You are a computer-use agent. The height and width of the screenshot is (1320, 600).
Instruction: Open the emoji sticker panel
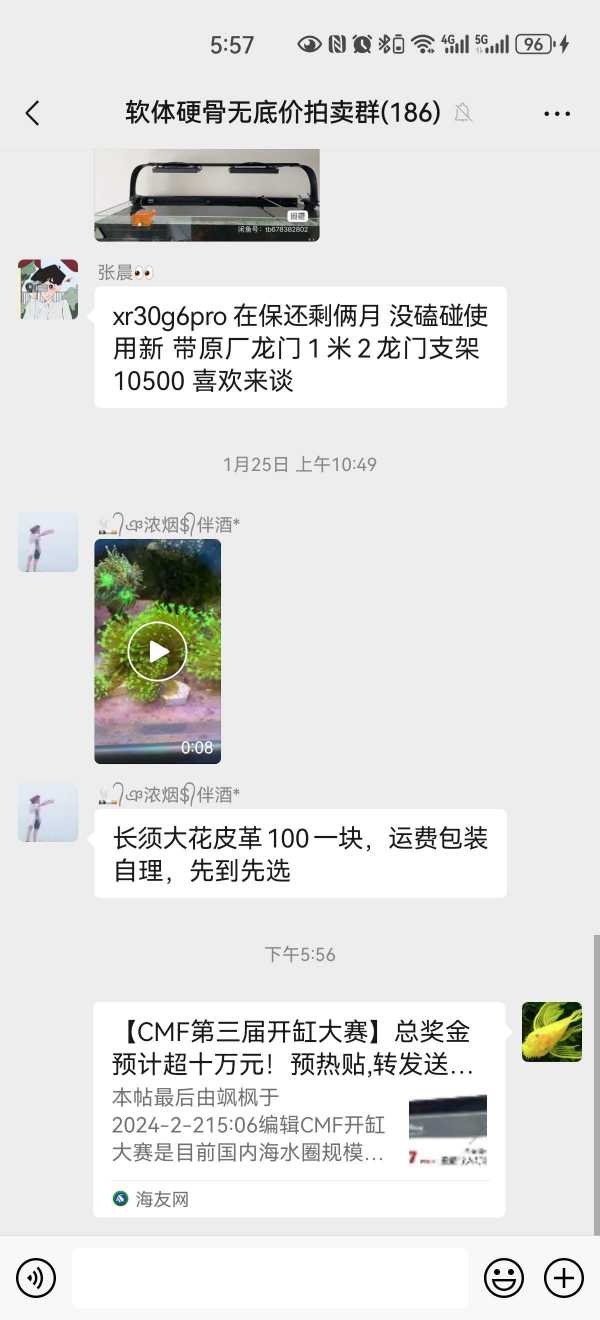click(504, 1278)
